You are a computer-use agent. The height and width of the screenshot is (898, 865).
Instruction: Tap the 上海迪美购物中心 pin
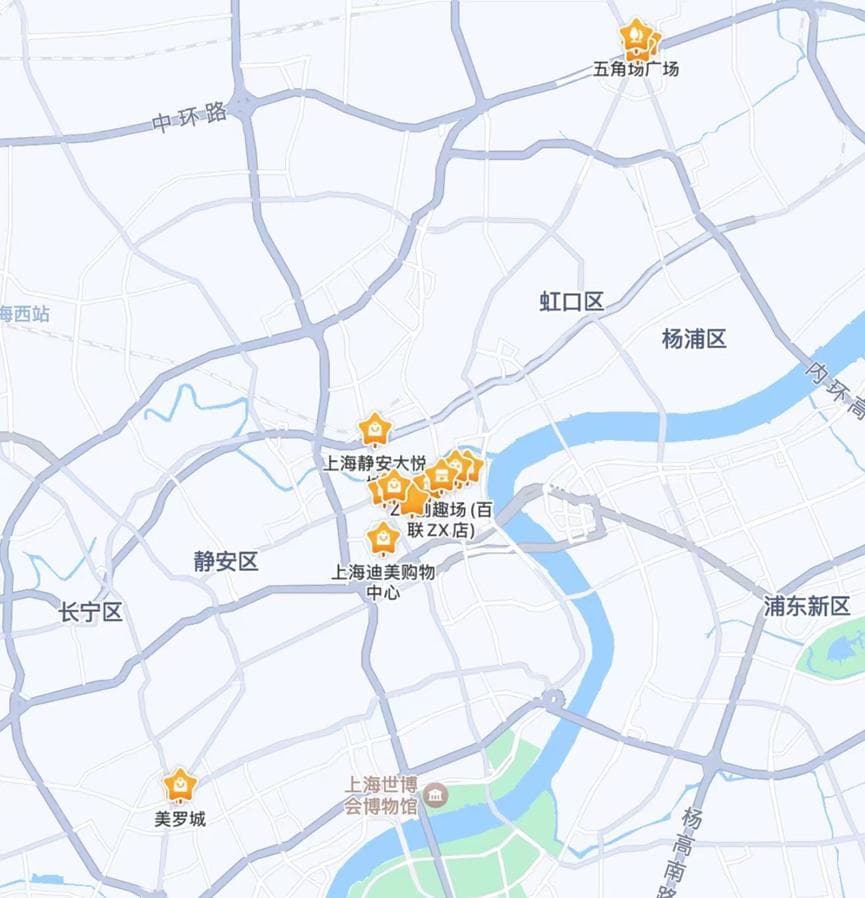coord(382,540)
